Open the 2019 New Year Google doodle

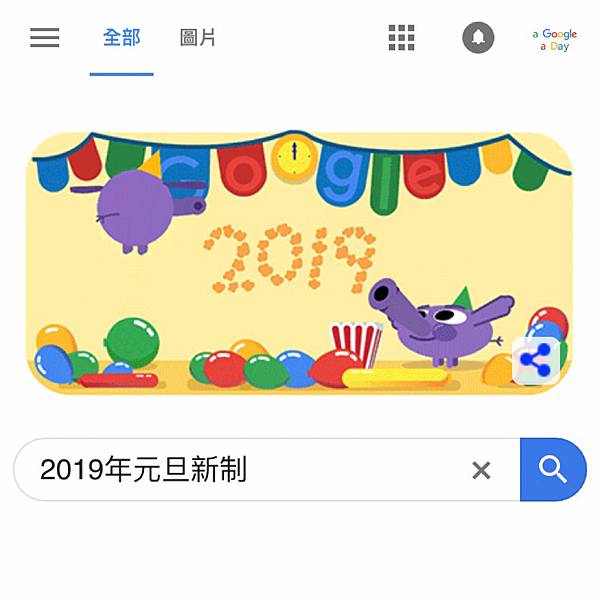pyautogui.click(x=300, y=262)
